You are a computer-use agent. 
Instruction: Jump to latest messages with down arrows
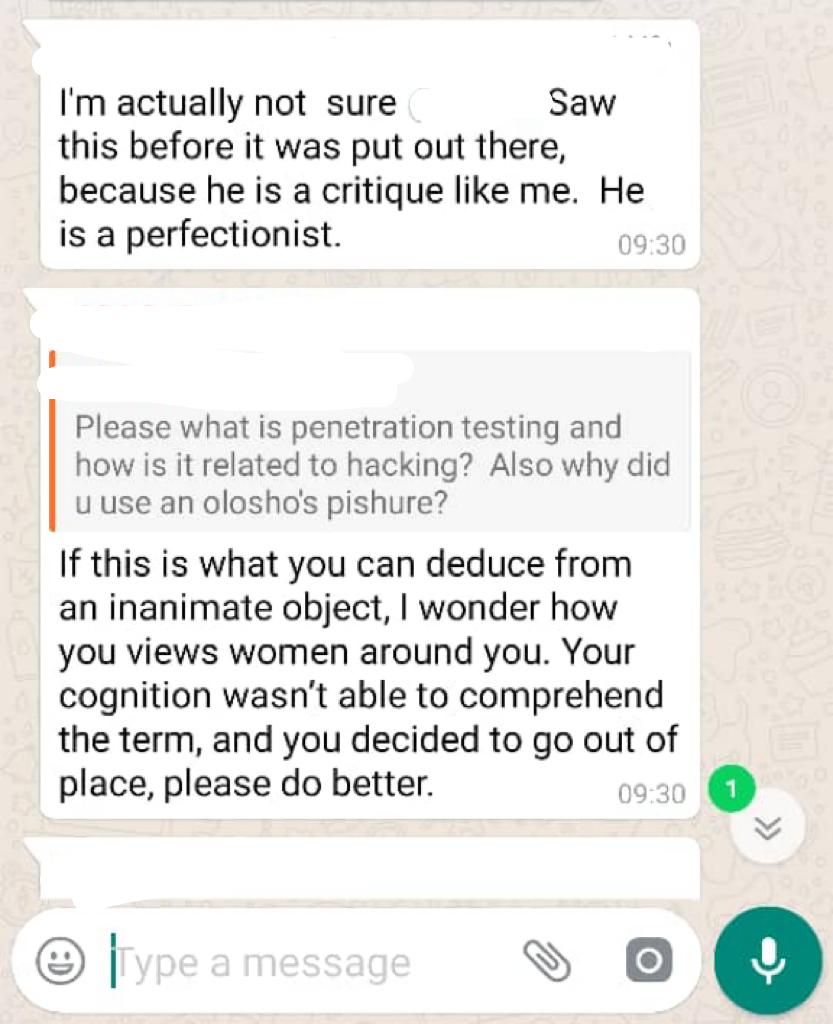[767, 828]
